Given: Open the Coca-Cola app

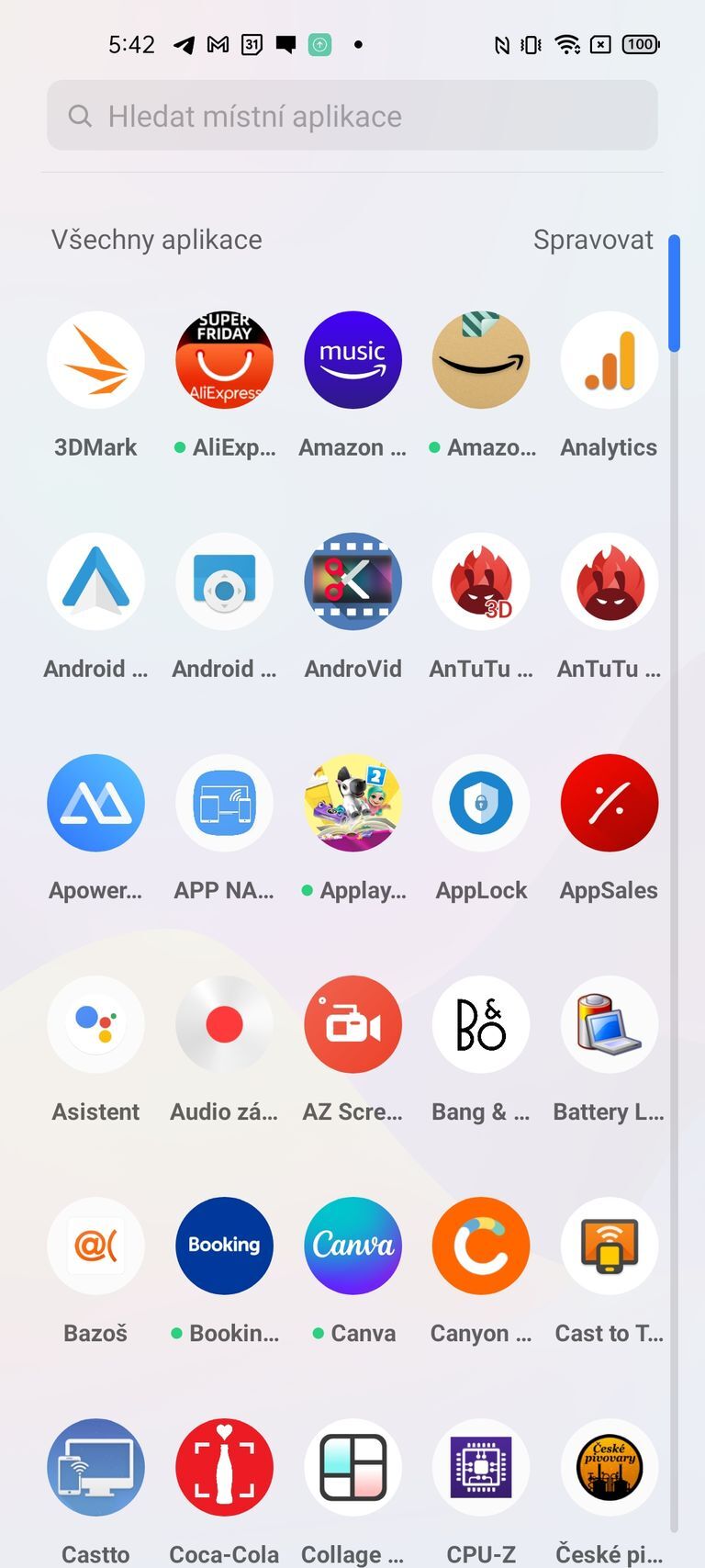Looking at the screenshot, I should [x=224, y=1467].
